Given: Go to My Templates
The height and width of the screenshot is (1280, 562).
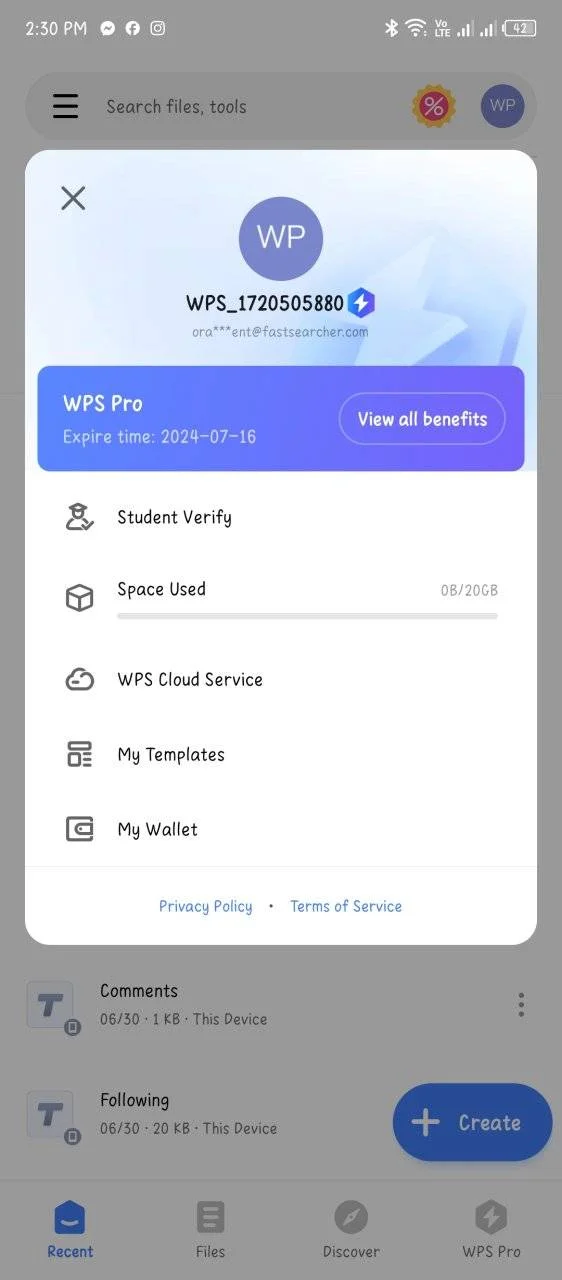Looking at the screenshot, I should point(281,755).
